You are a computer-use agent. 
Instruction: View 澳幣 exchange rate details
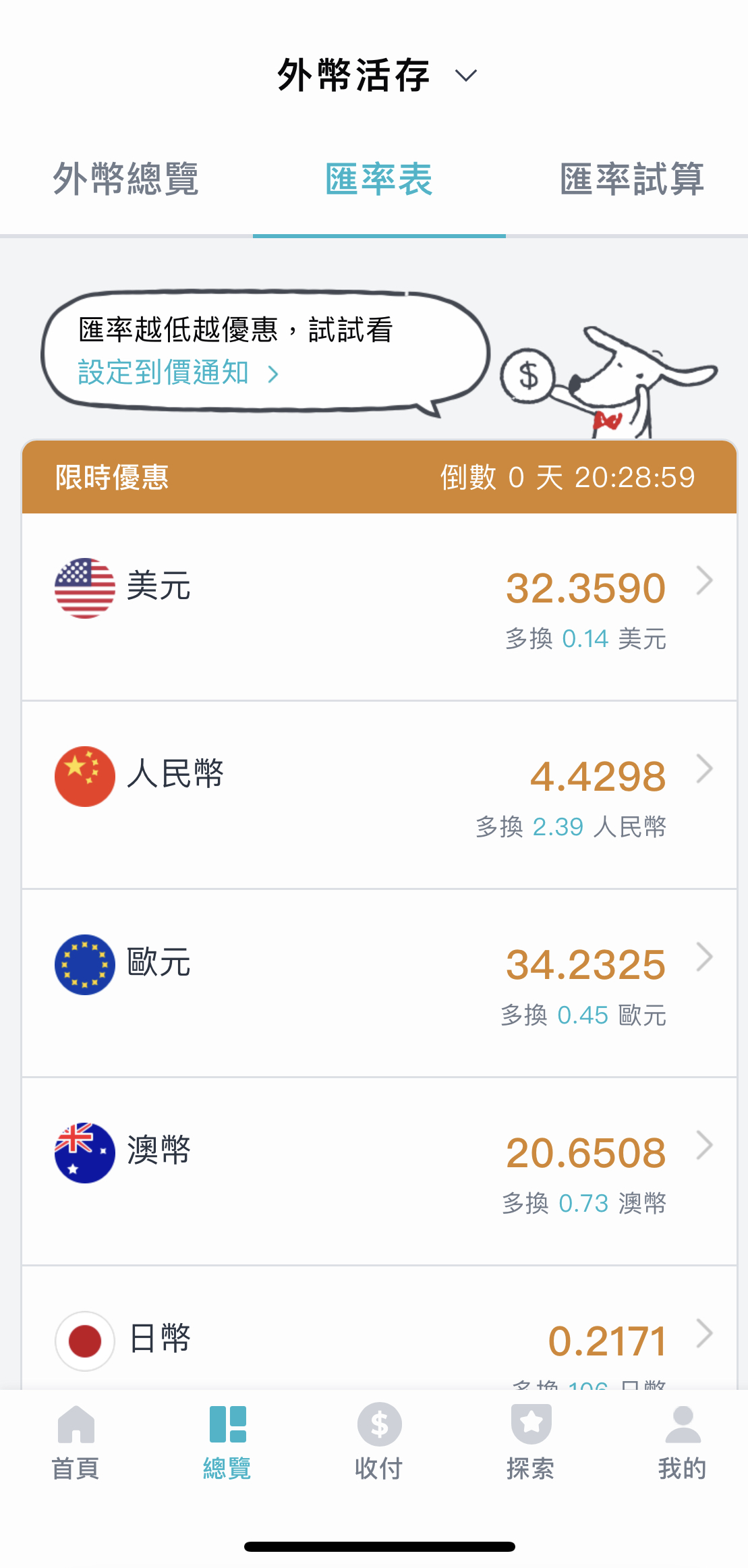[379, 1172]
